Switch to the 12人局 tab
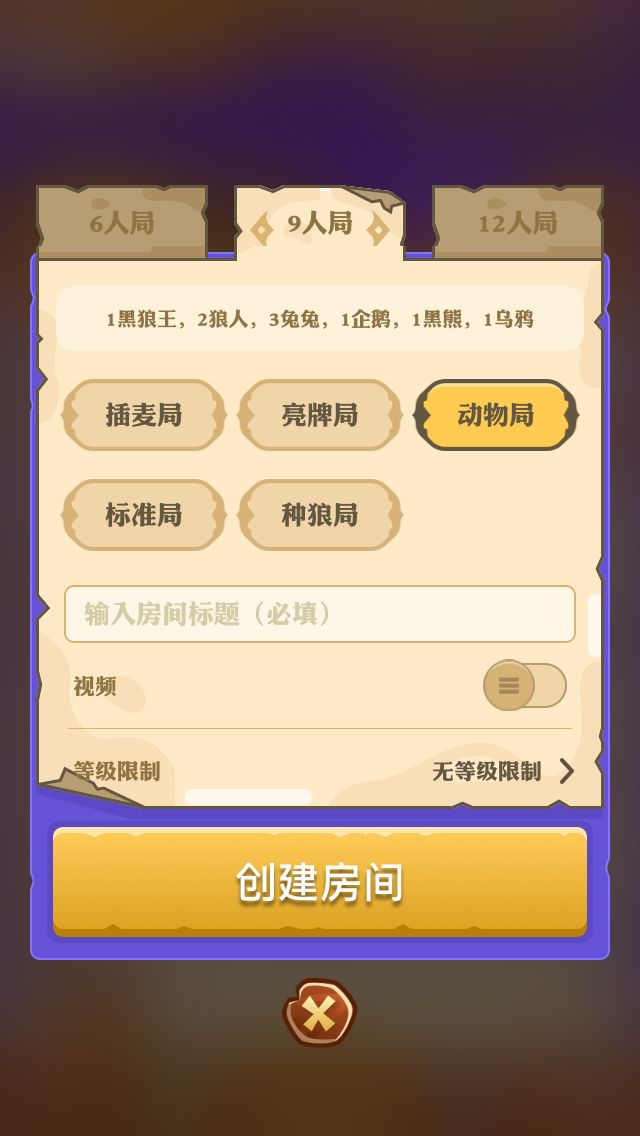 pyautogui.click(x=517, y=223)
